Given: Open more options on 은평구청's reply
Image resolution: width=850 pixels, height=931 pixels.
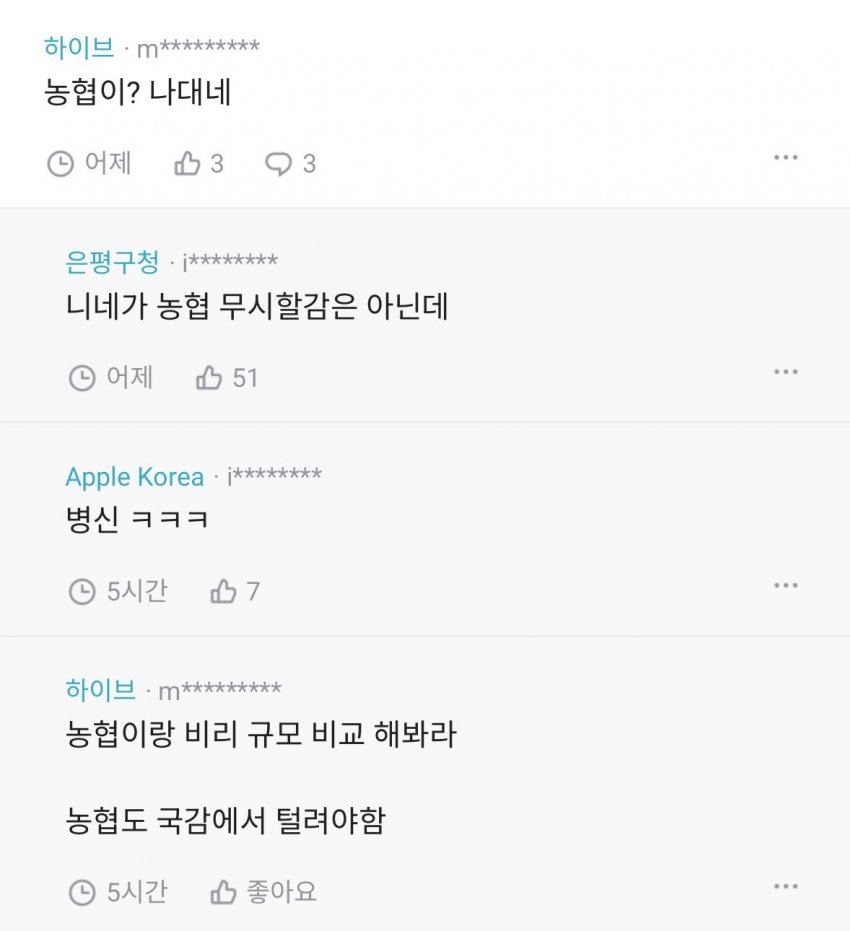Looking at the screenshot, I should pos(786,372).
